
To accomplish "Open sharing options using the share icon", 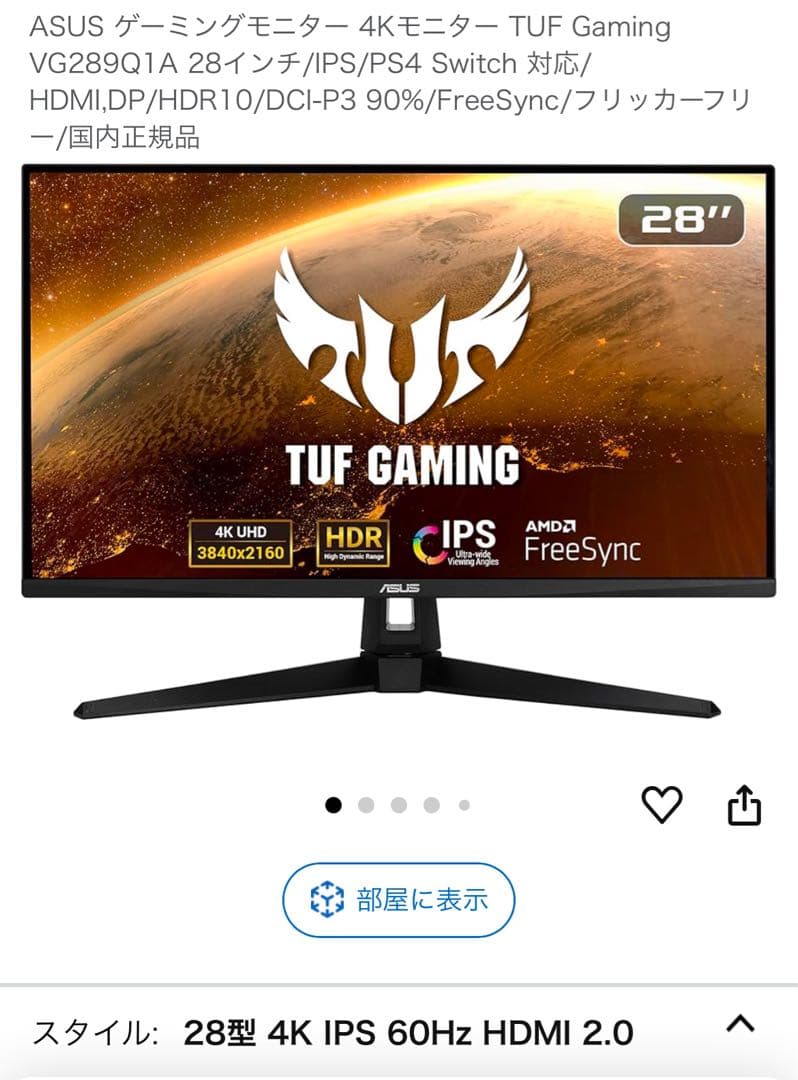I will (743, 802).
